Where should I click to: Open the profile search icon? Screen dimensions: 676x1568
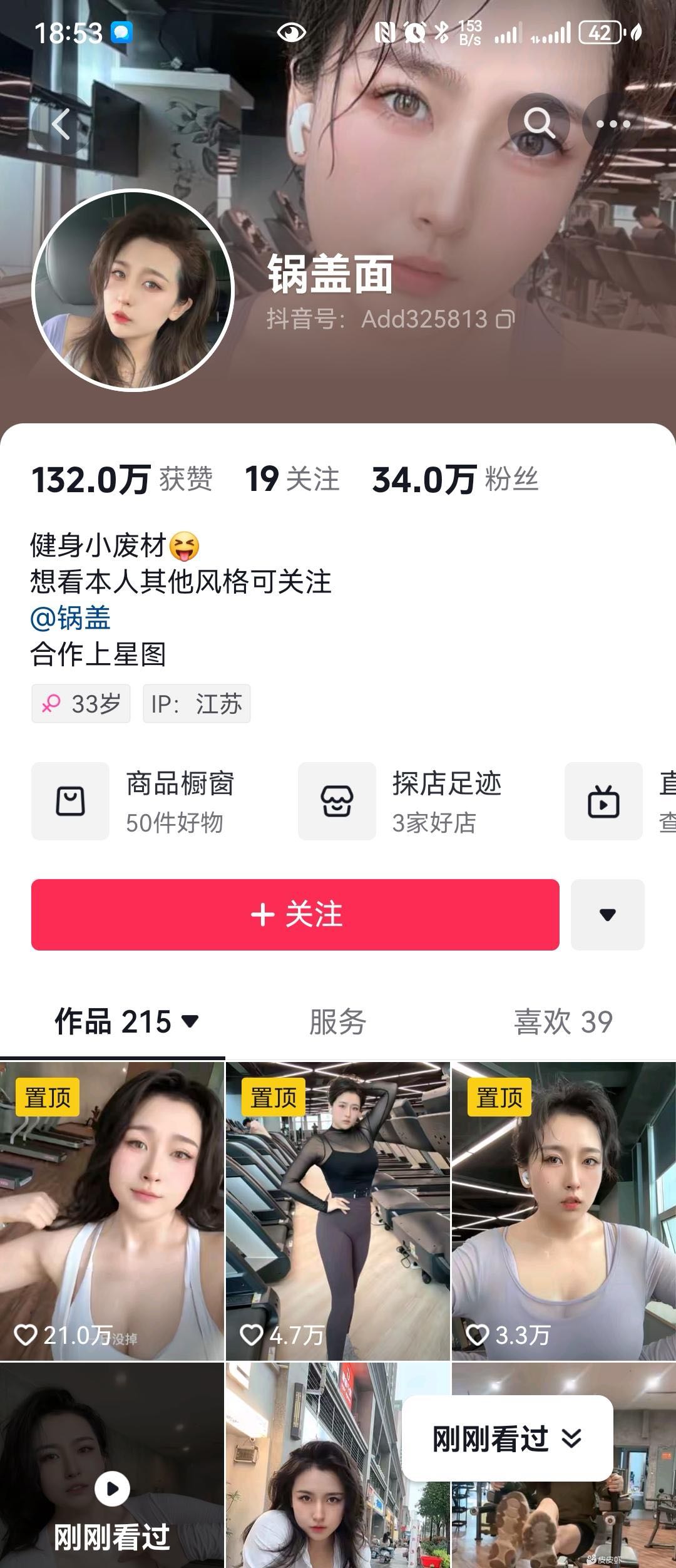(539, 124)
